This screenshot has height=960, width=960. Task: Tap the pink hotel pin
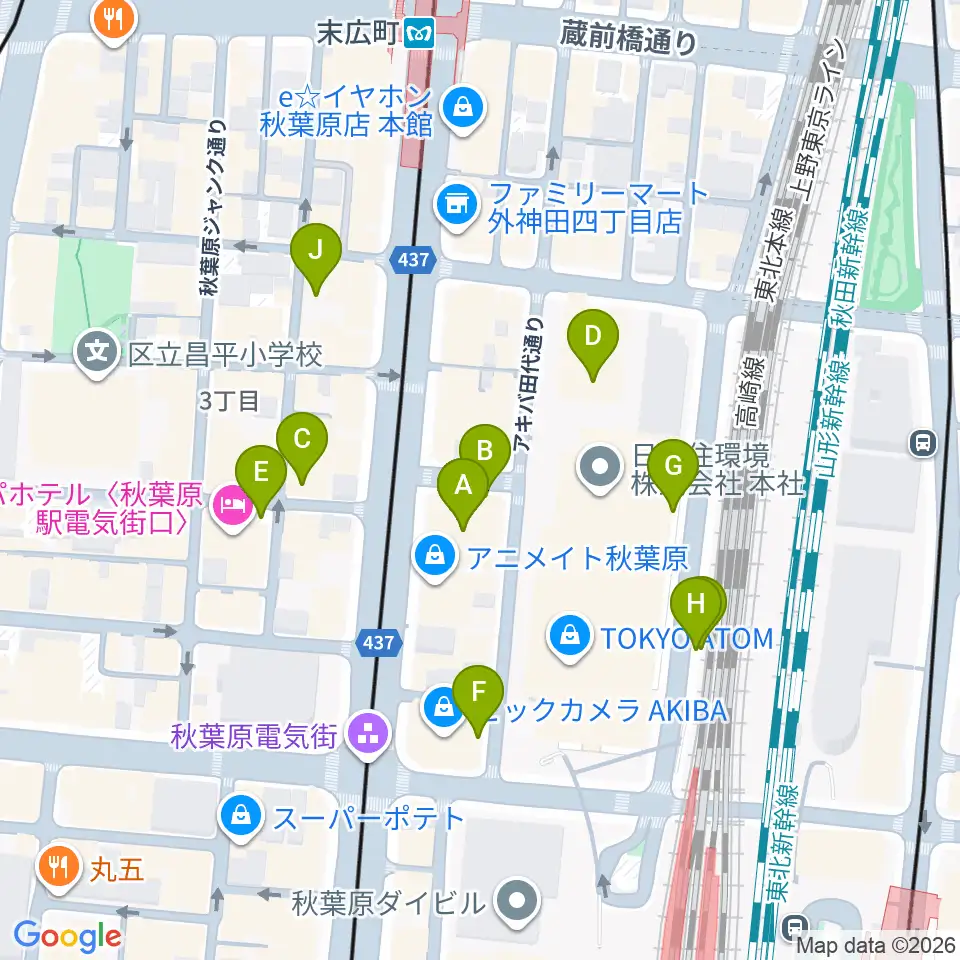pos(231,508)
